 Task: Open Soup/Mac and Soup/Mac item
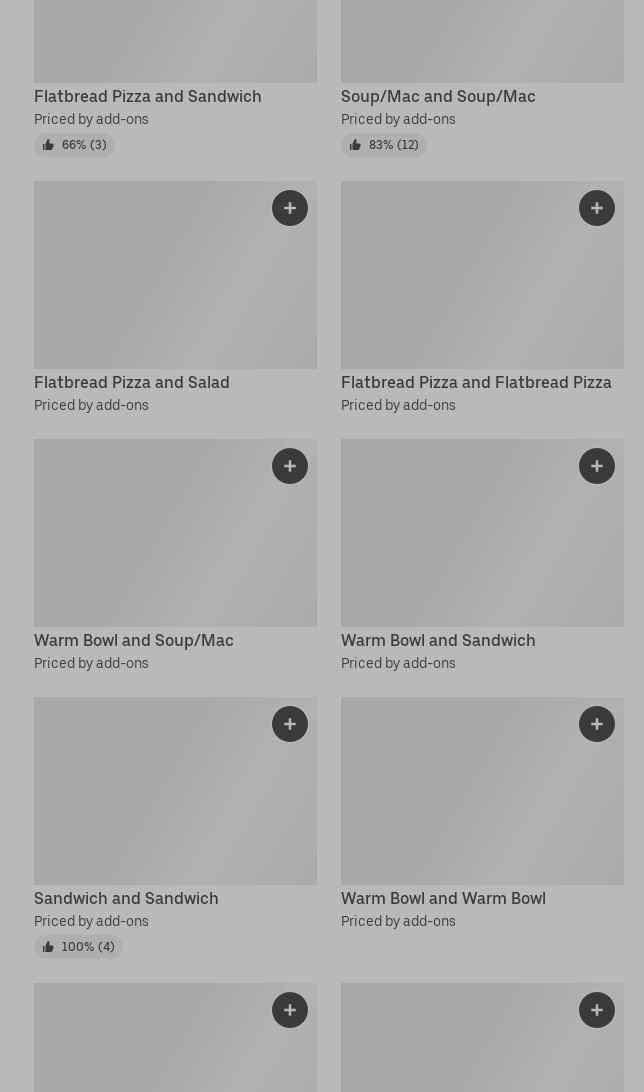pyautogui.click(x=437, y=96)
